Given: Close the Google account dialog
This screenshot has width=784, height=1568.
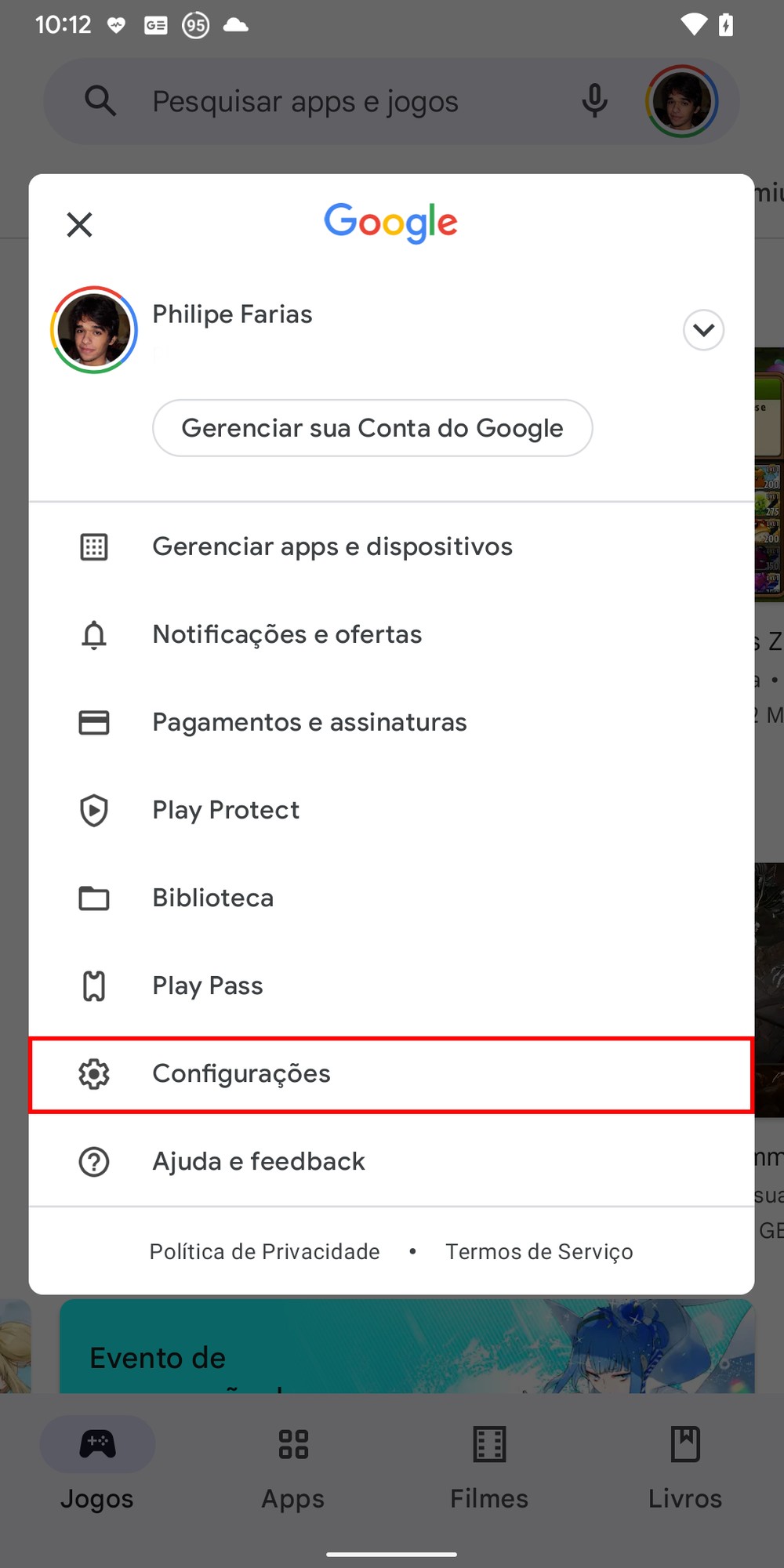Looking at the screenshot, I should coord(79,225).
